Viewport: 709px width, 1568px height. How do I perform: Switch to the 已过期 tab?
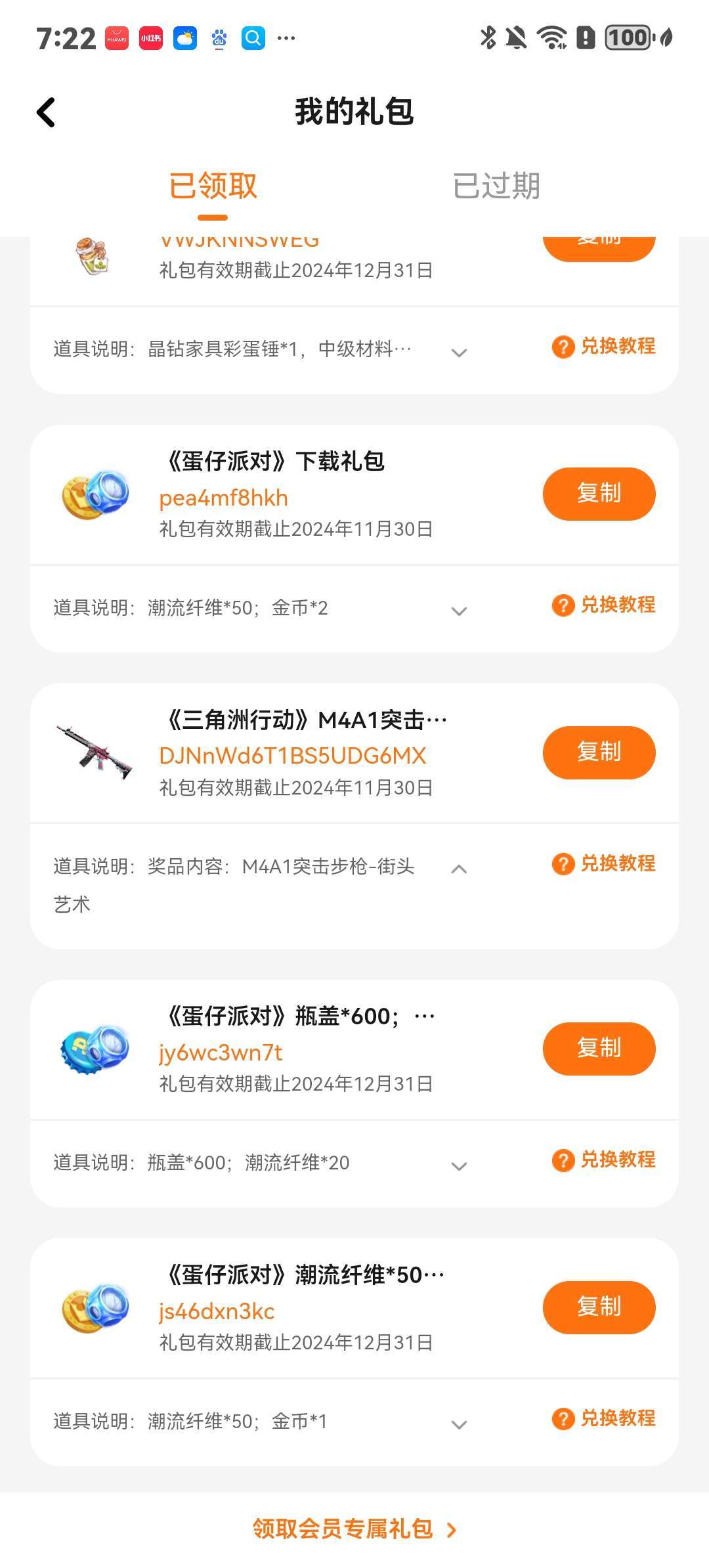(496, 186)
